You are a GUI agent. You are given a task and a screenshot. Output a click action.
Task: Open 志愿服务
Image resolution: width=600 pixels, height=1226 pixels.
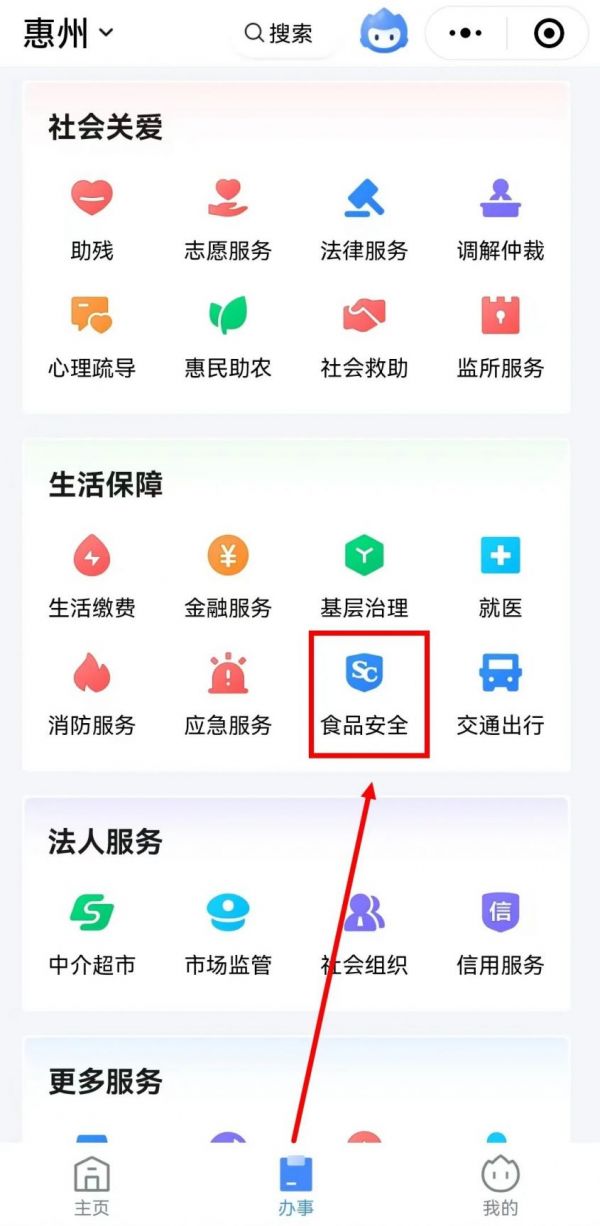tap(228, 220)
